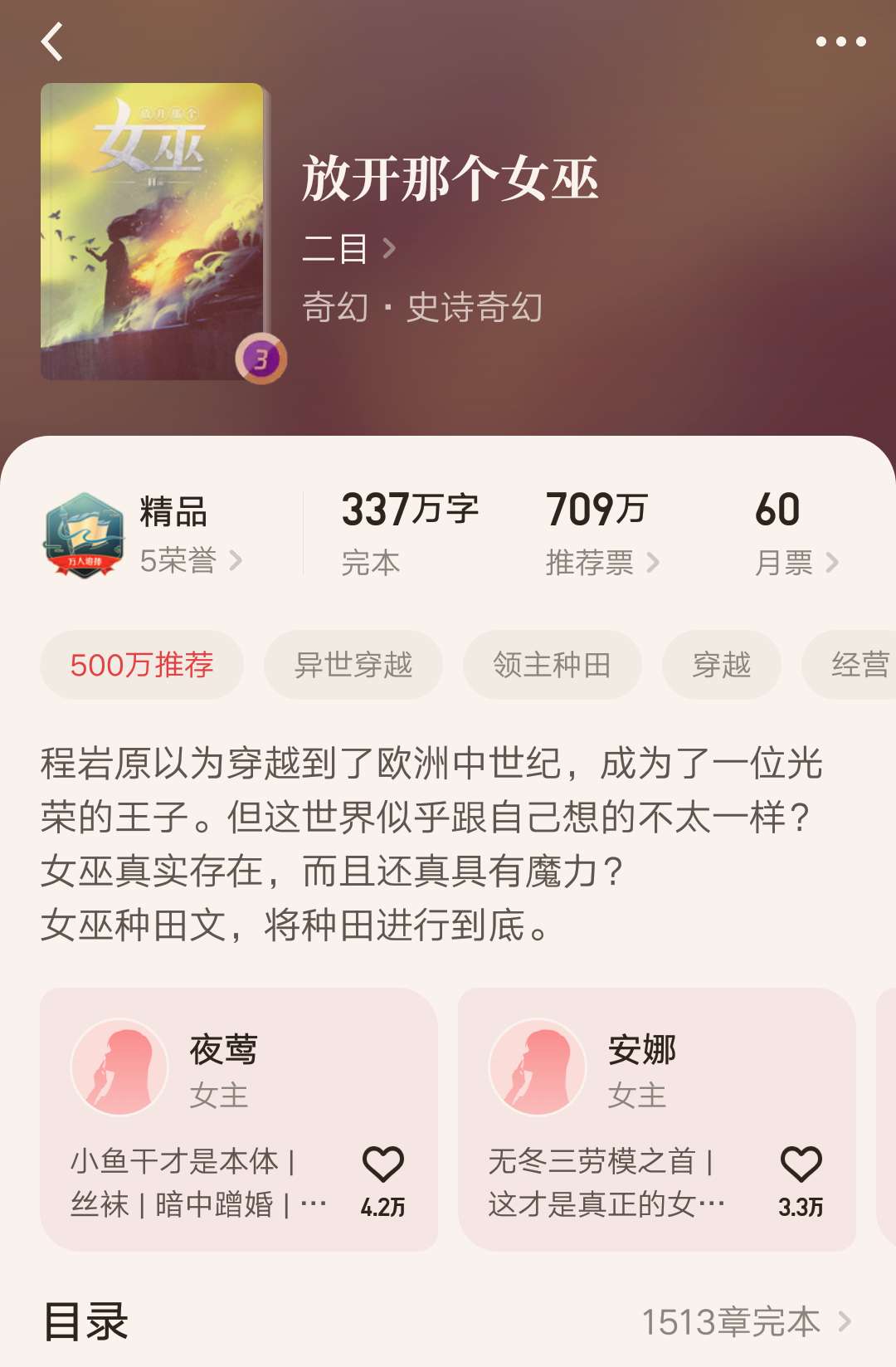Select the 领主种田 tag

point(552,664)
